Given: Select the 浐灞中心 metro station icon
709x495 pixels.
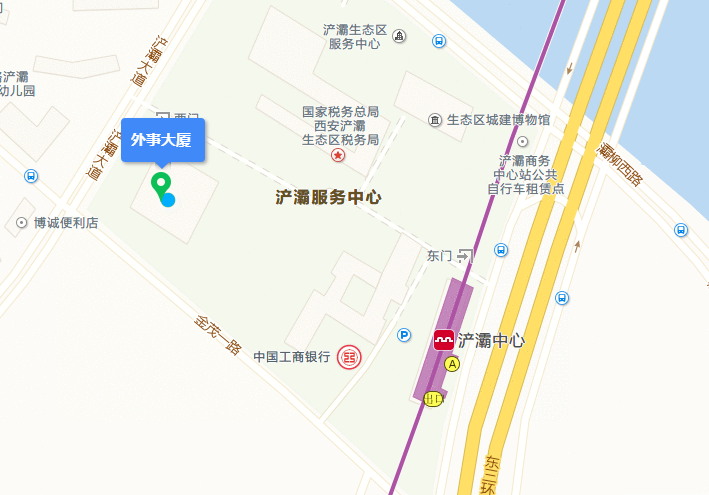Looking at the screenshot, I should [x=443, y=340].
